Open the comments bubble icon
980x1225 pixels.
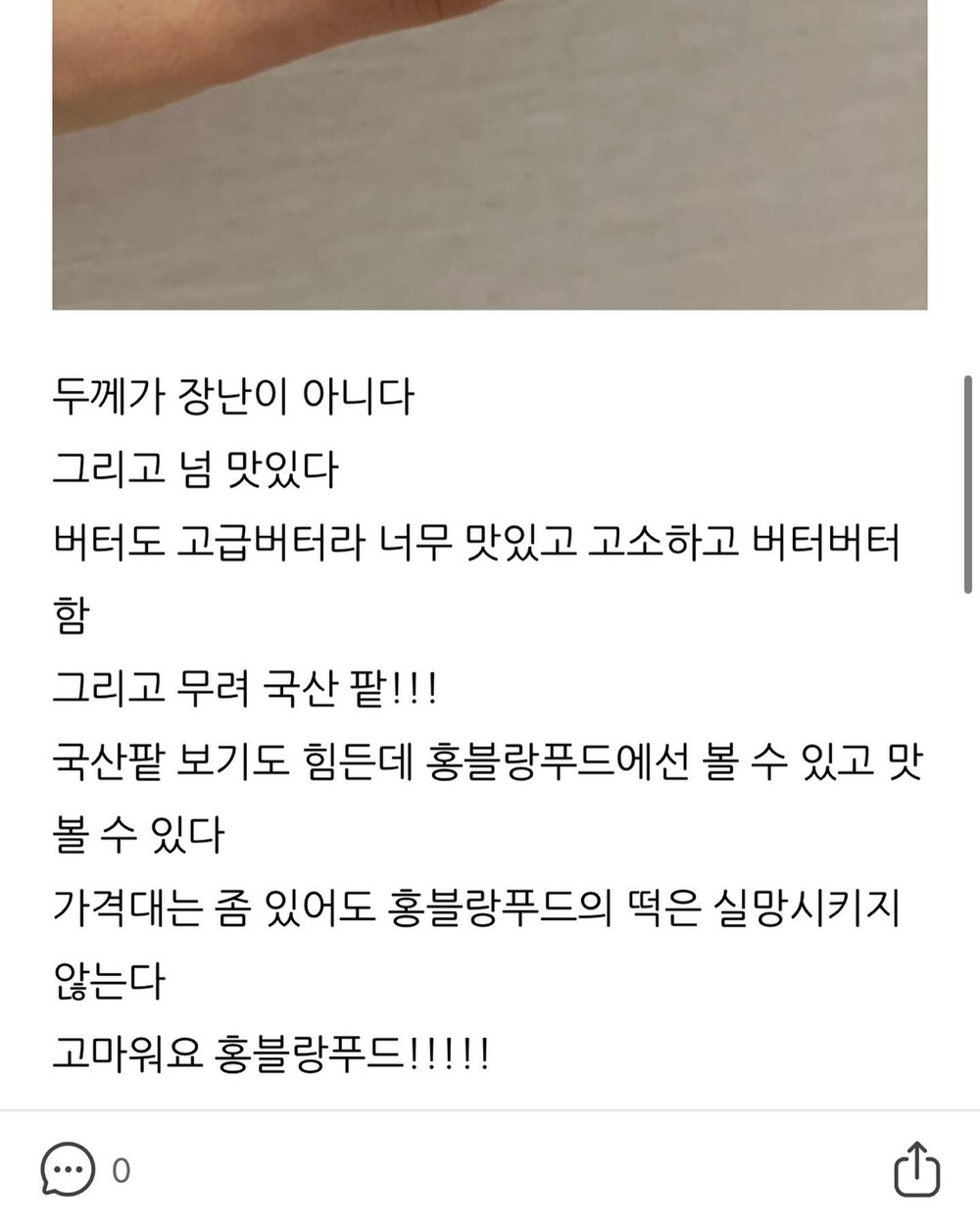pyautogui.click(x=68, y=1169)
